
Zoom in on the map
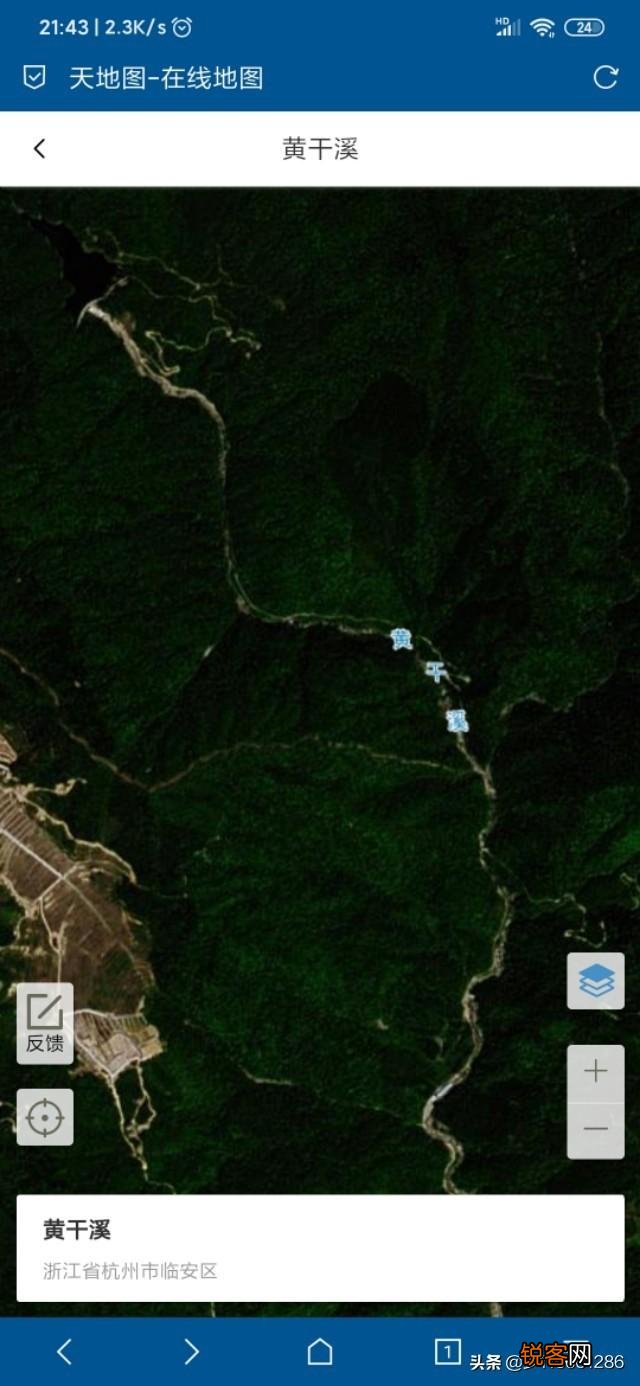coord(596,1073)
